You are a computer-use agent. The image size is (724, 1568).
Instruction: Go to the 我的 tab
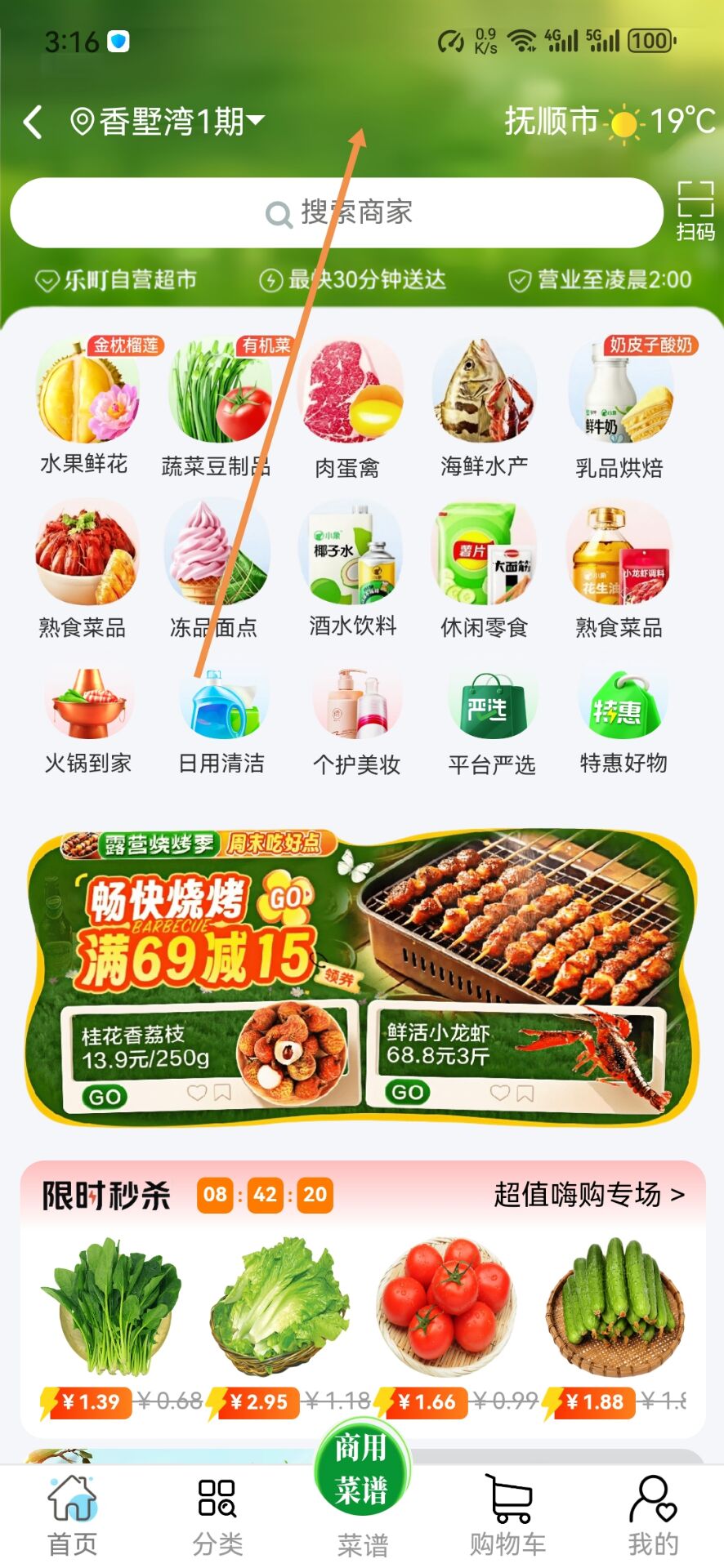point(653,1517)
